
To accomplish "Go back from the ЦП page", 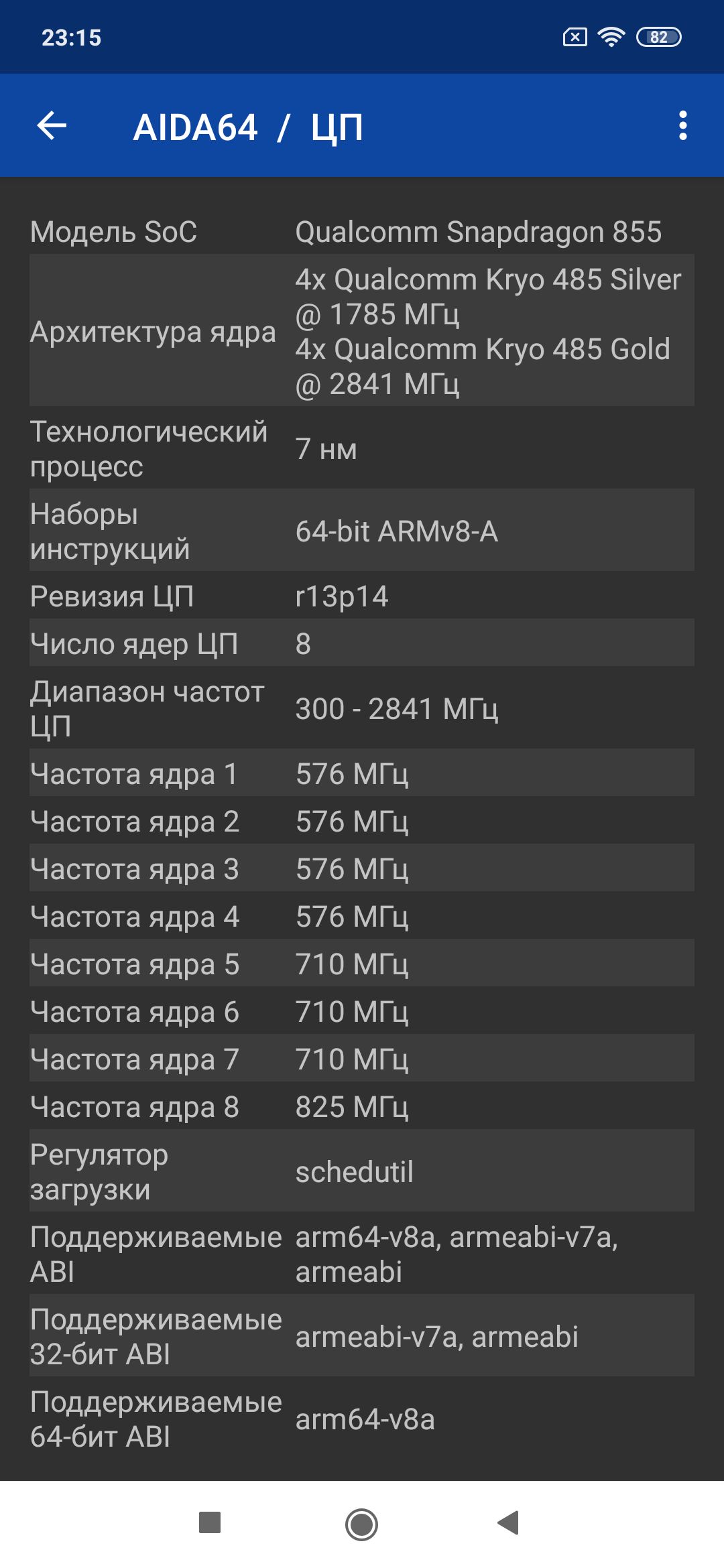I will [x=52, y=125].
